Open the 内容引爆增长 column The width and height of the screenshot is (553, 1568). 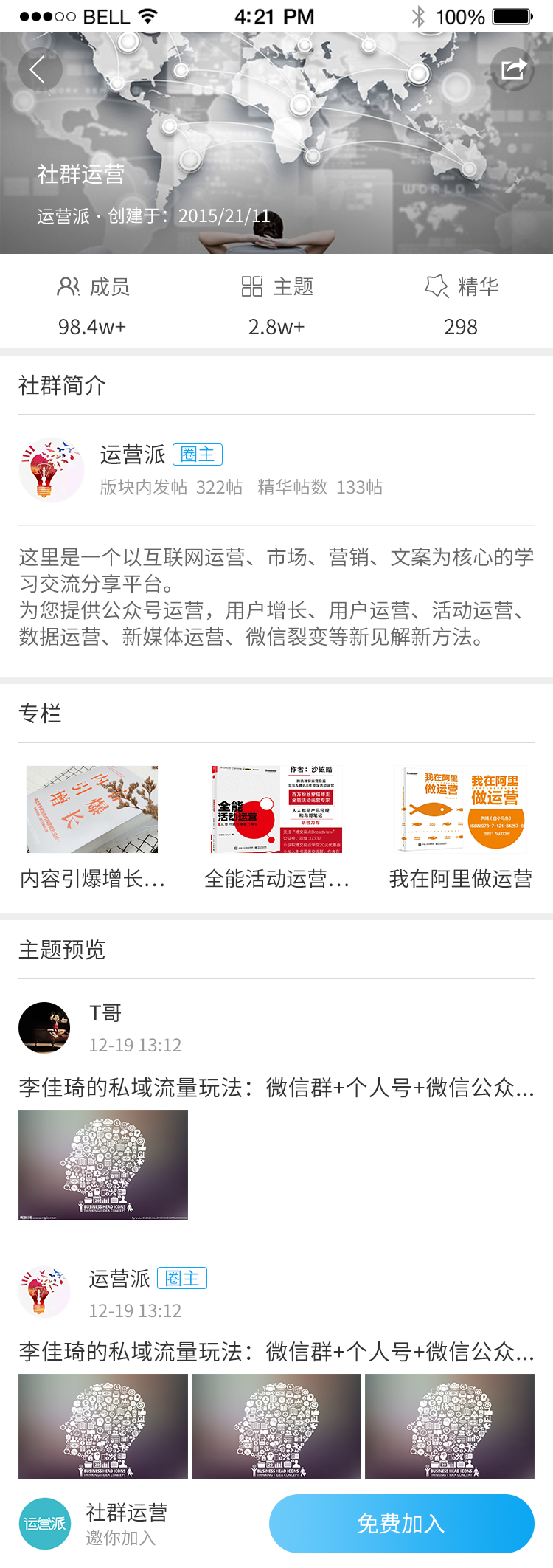[92, 826]
